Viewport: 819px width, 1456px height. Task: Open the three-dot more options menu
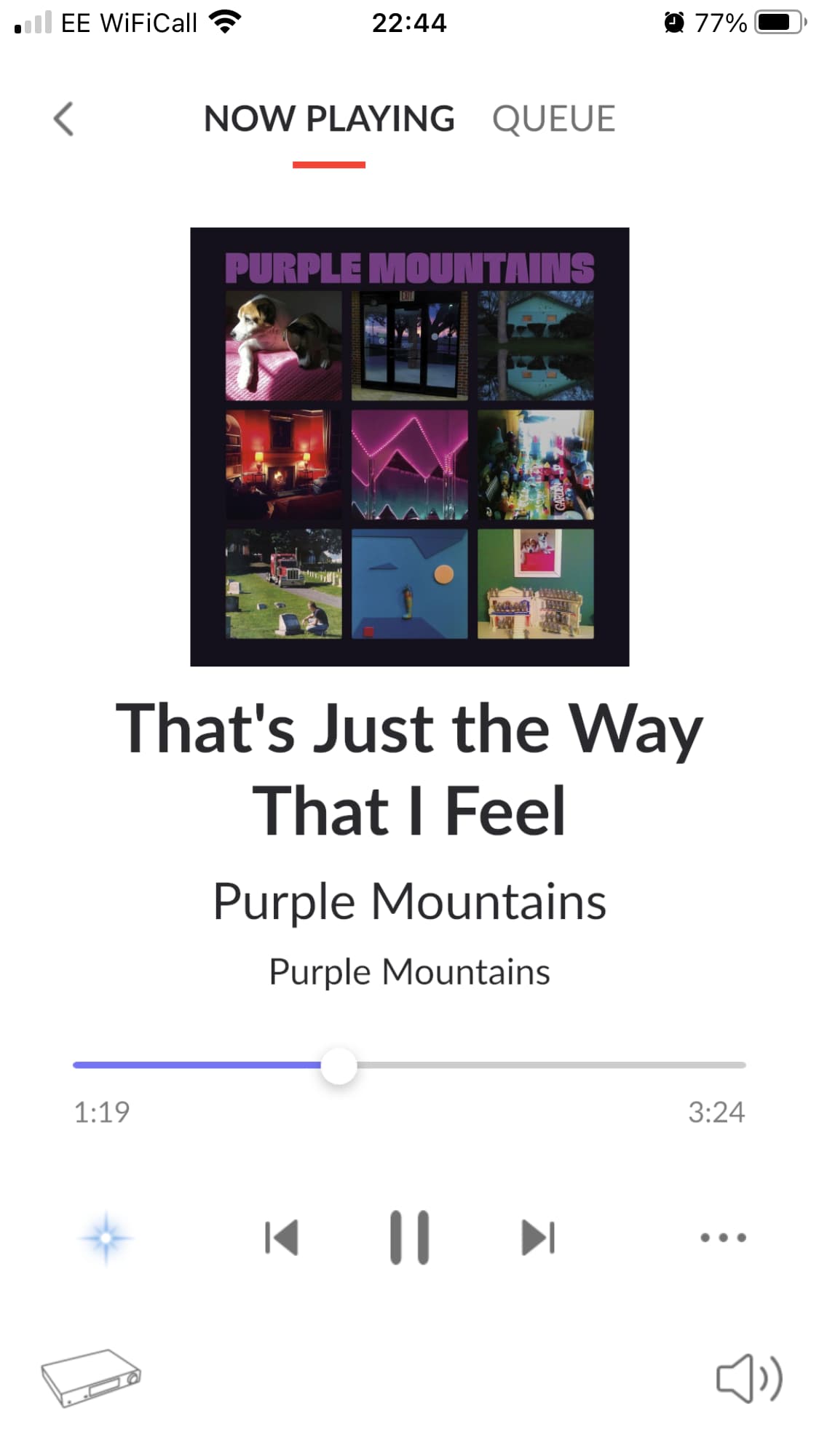click(x=722, y=1237)
